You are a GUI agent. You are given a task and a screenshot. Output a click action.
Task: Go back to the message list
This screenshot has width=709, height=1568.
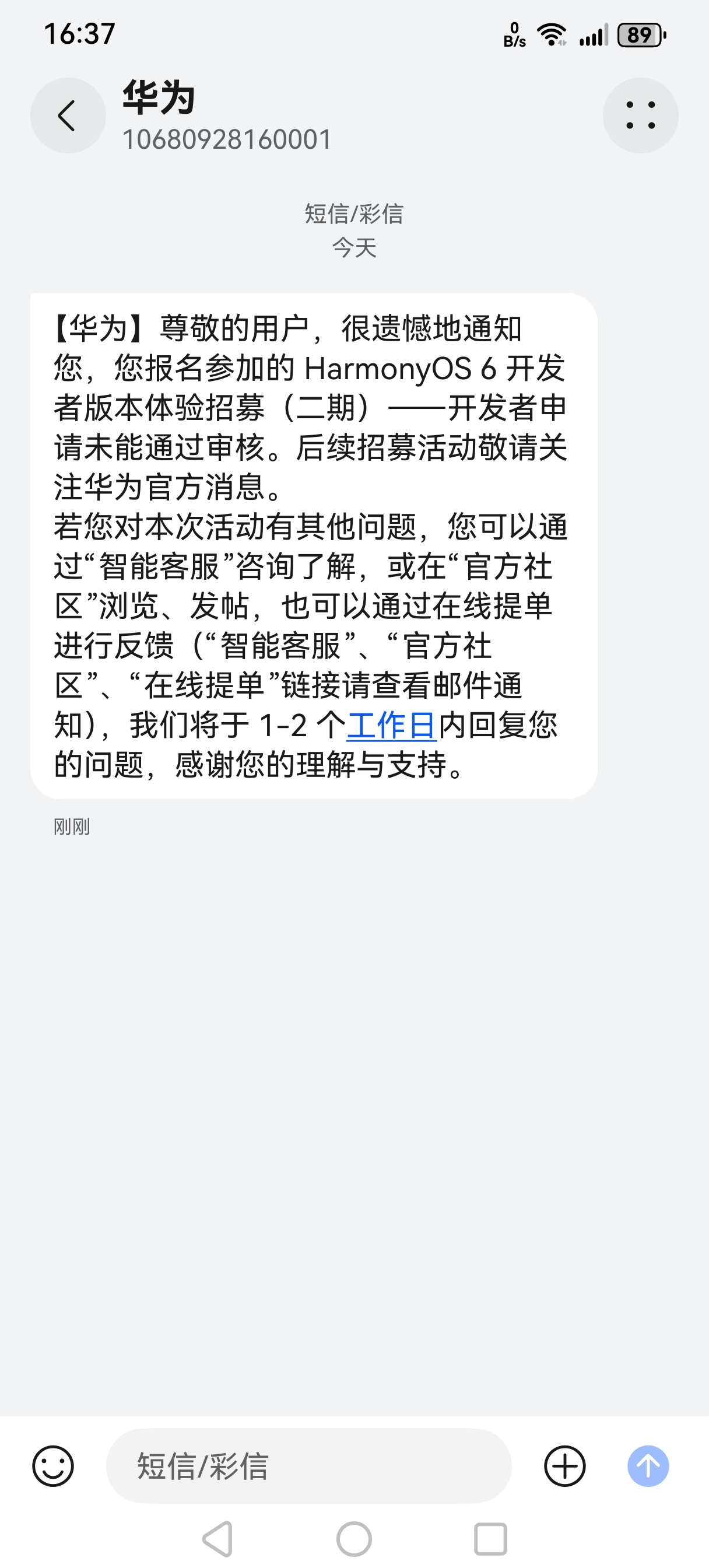coord(68,116)
